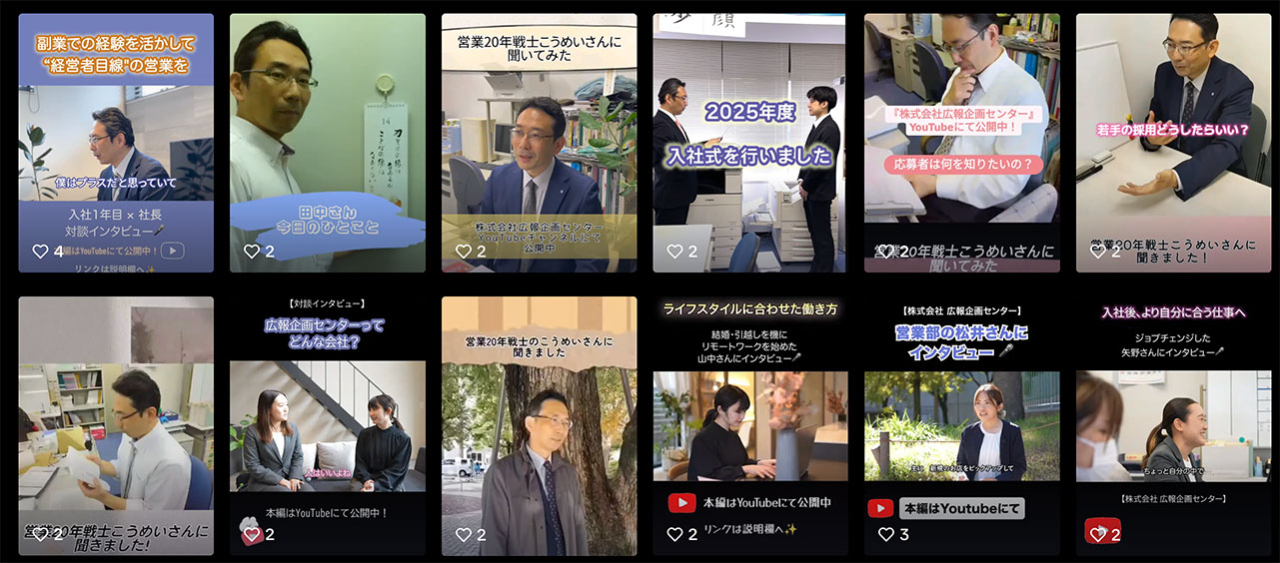Open the 営業20年戦士こうめいさんに聞いてみた video
This screenshot has height=563, width=1280.
pyautogui.click(x=539, y=140)
